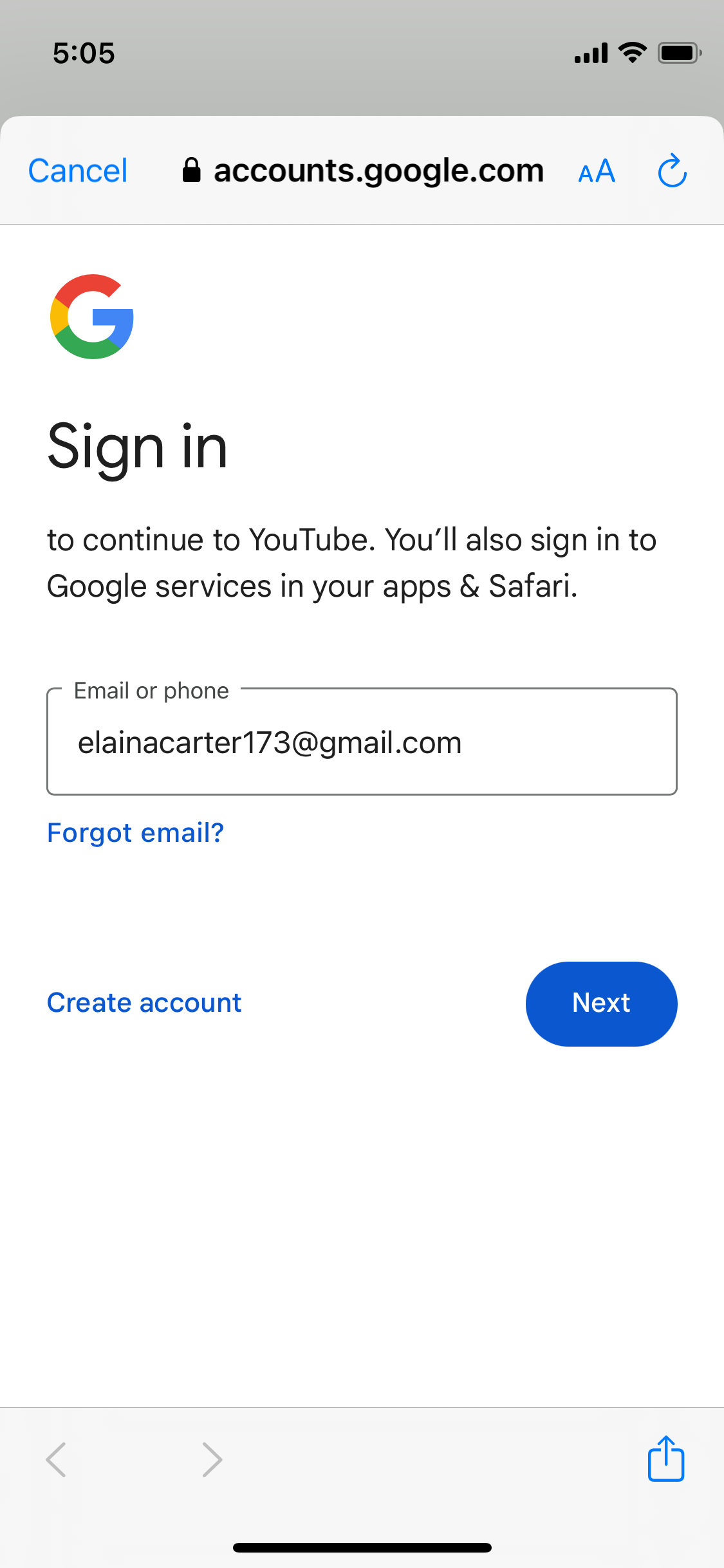Screen dimensions: 724x1568
Task: Tap the accounts.google.com address bar
Action: 363,171
